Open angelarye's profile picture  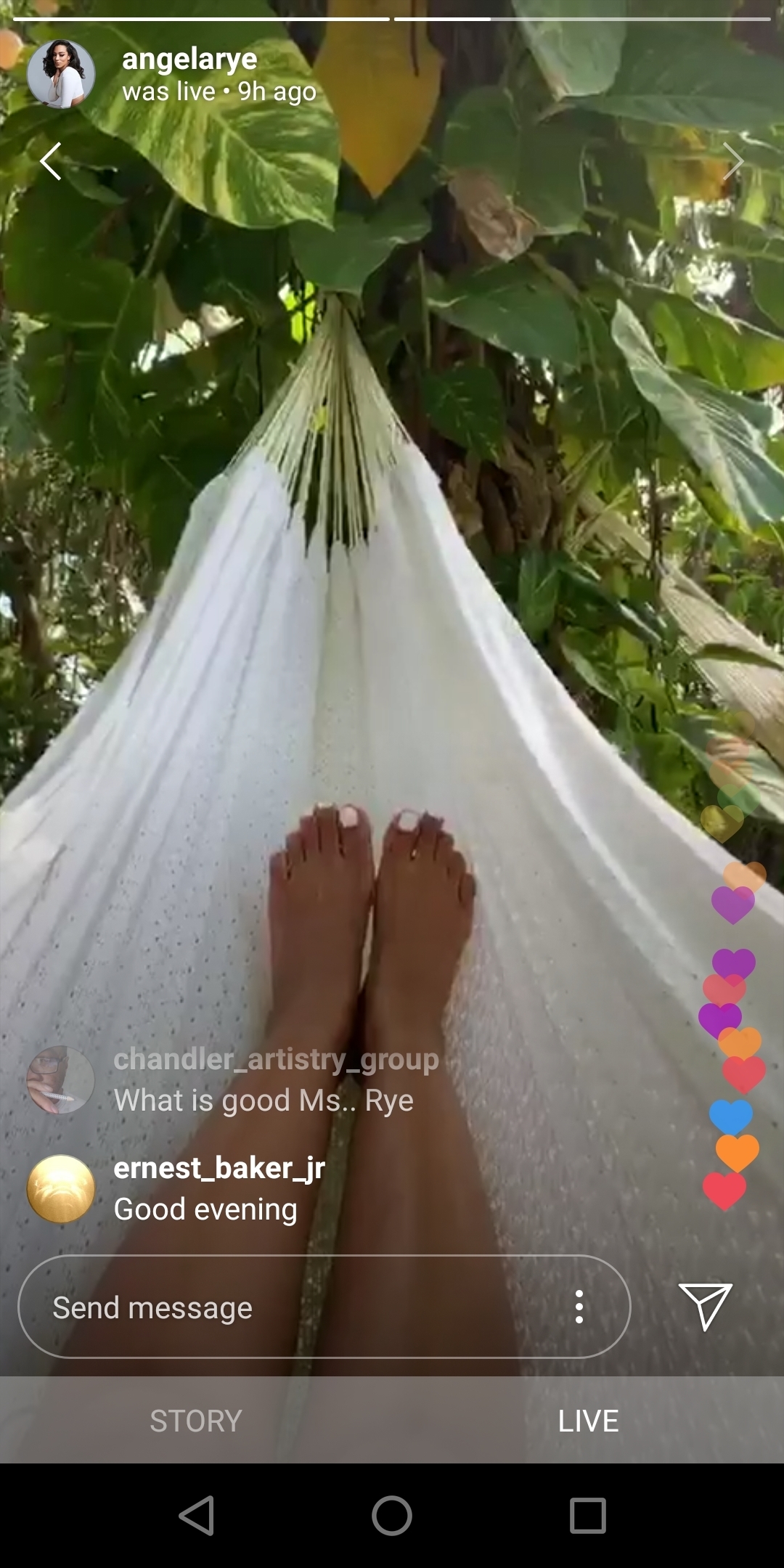(x=61, y=74)
